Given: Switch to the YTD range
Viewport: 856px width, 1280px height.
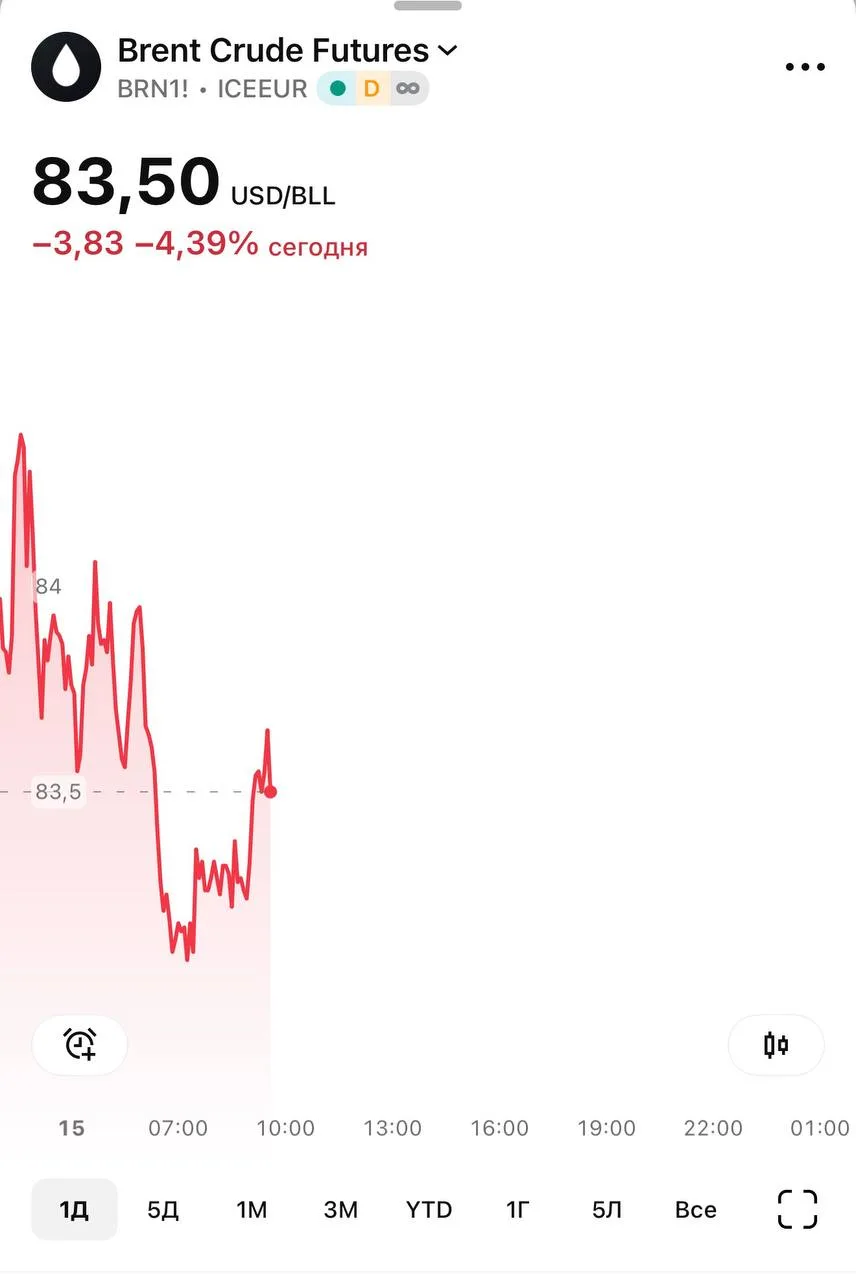Looking at the screenshot, I should pos(429,1210).
